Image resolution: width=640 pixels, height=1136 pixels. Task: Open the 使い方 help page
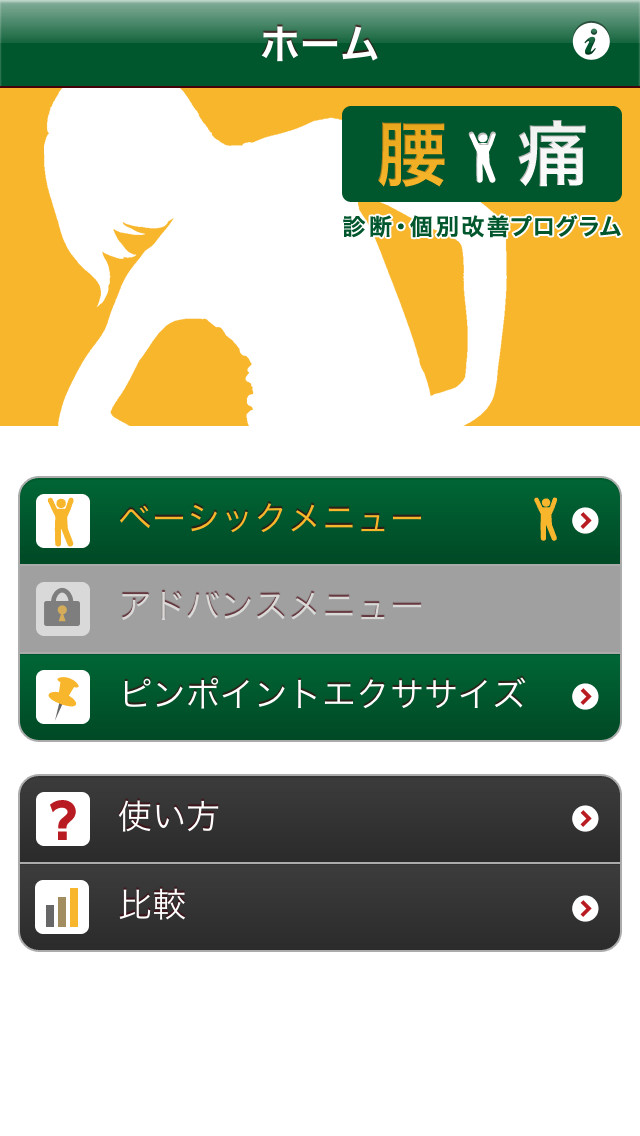320,818
